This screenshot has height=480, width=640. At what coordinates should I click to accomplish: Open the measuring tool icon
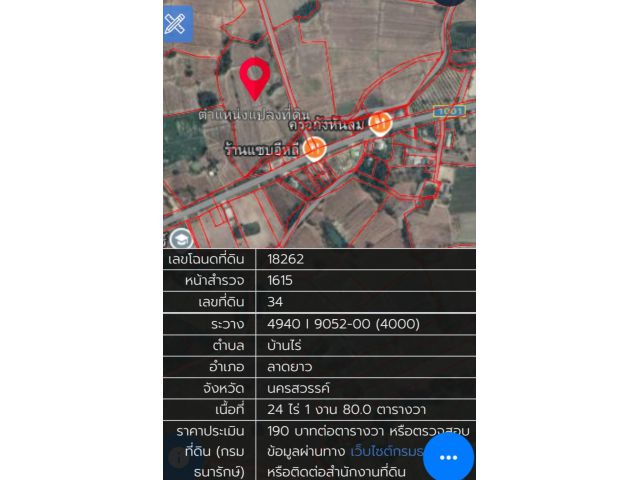[x=177, y=24]
